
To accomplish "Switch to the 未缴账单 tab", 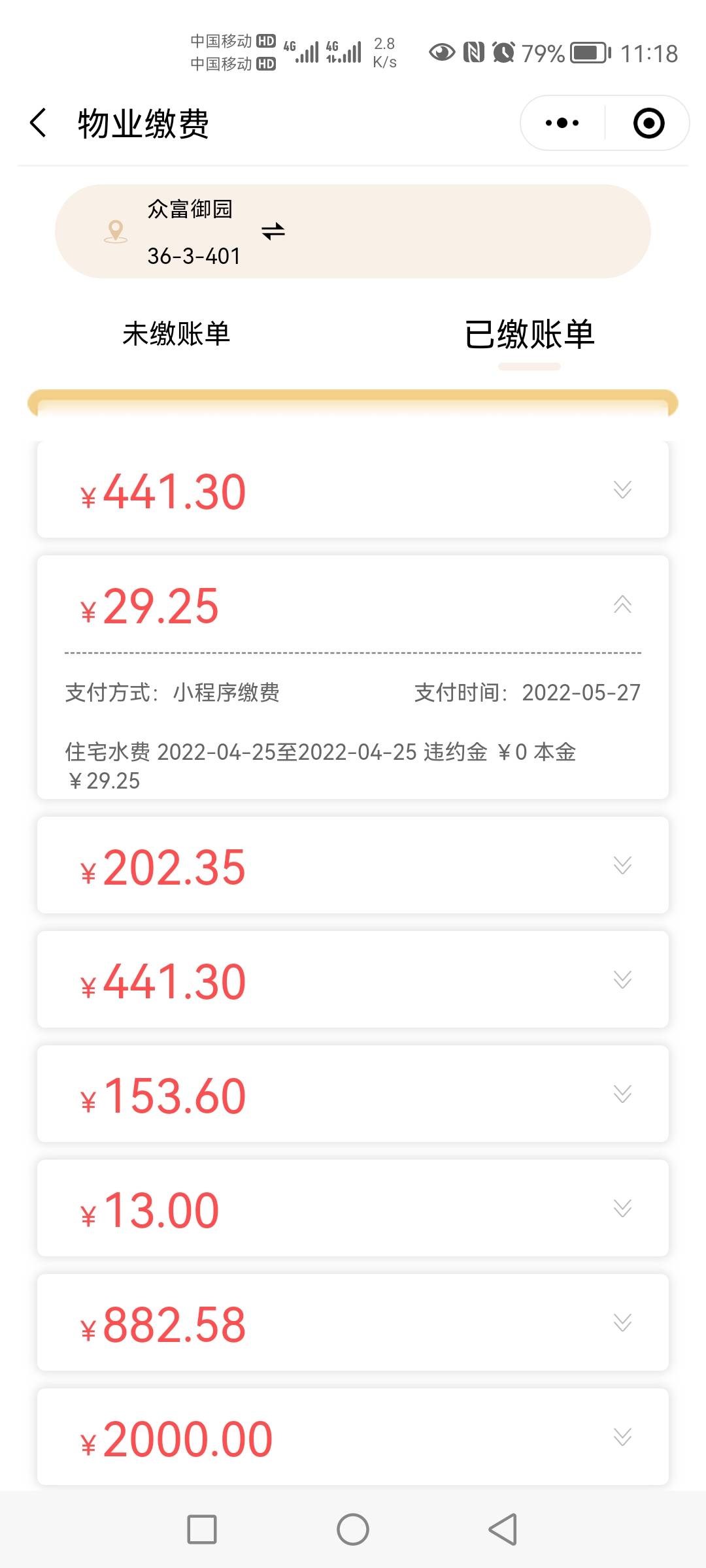I will pyautogui.click(x=176, y=334).
